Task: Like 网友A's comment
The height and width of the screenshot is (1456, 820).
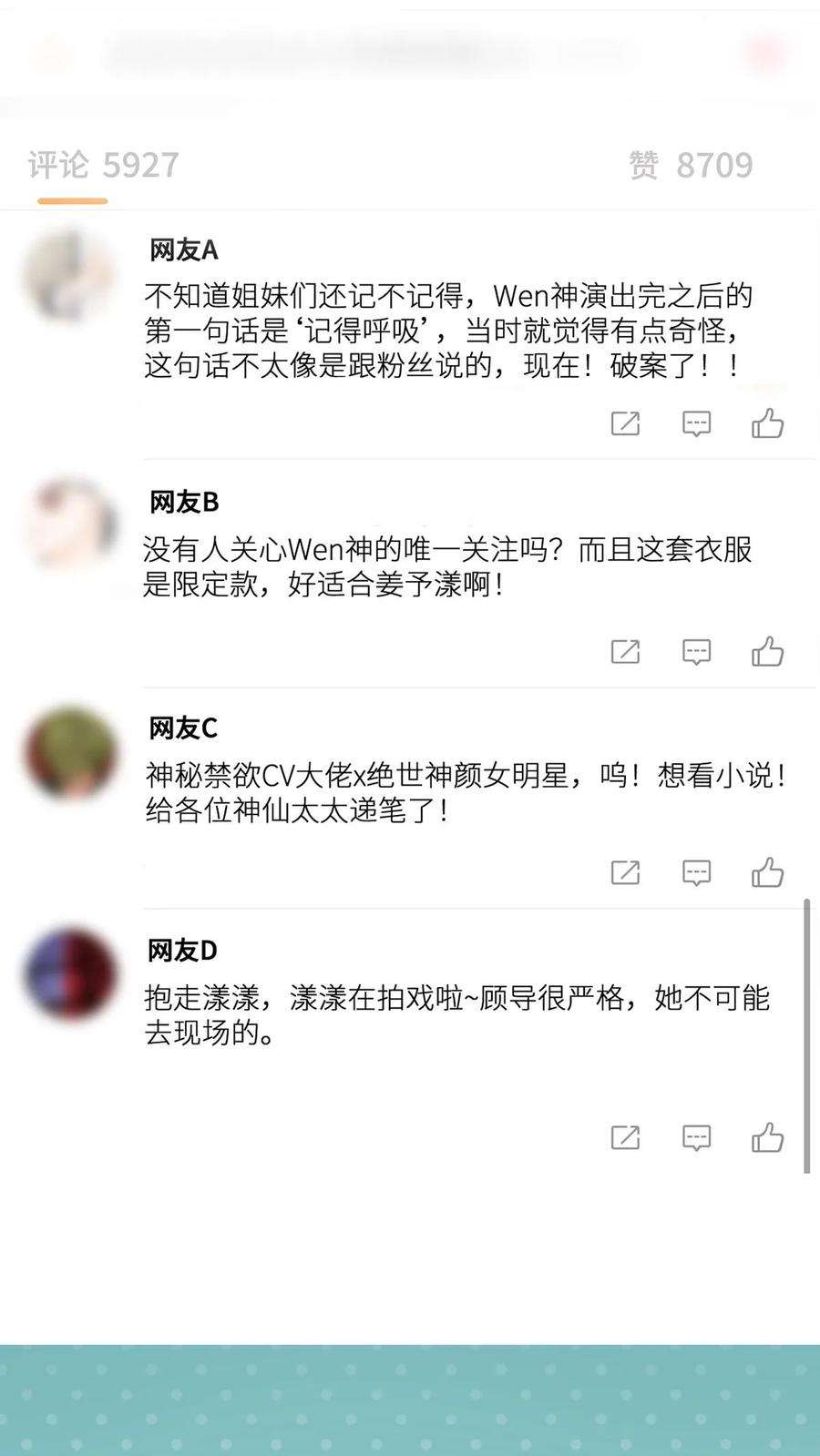Action: click(x=767, y=423)
